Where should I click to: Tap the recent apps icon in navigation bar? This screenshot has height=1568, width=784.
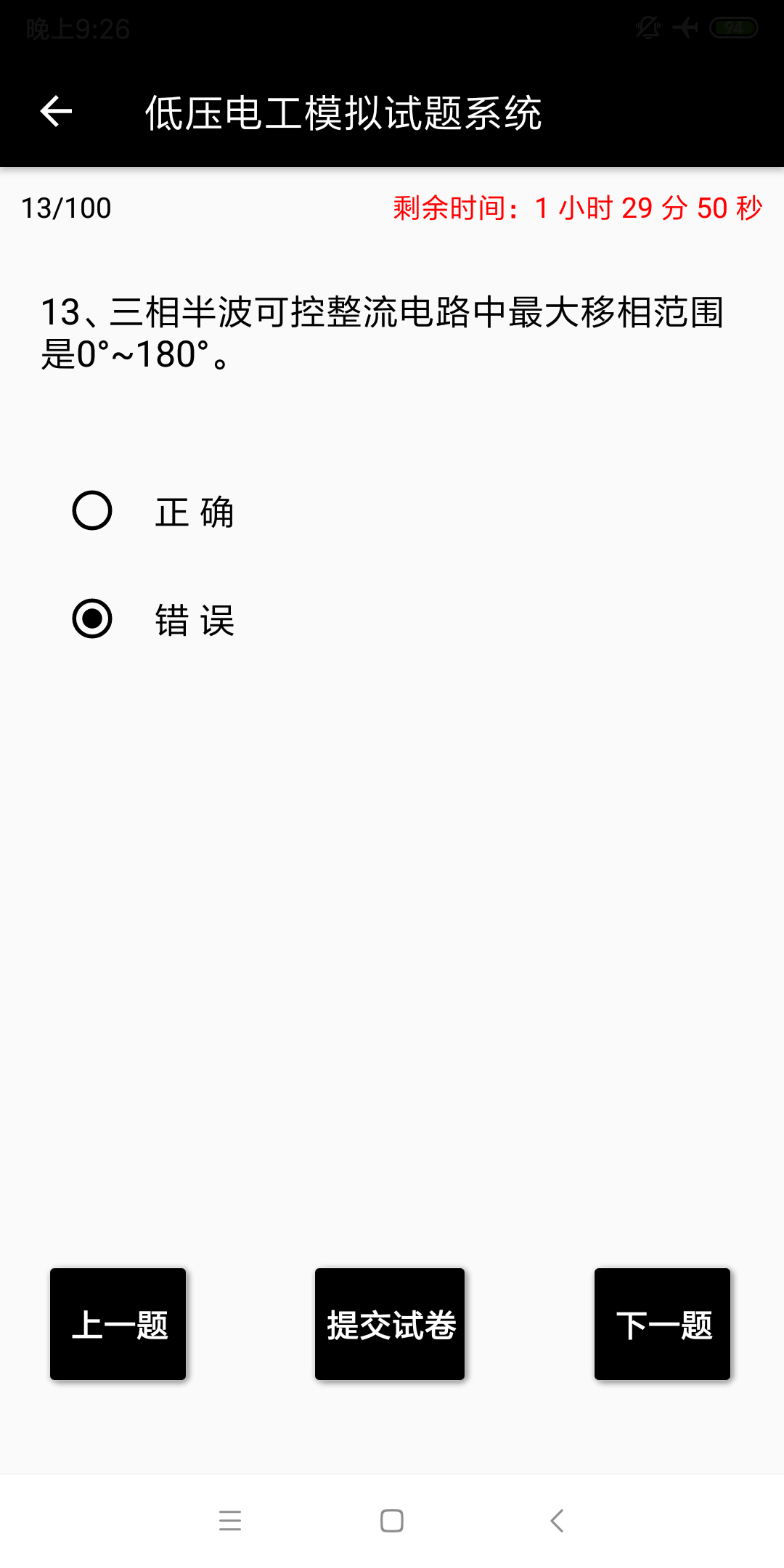tap(231, 1521)
